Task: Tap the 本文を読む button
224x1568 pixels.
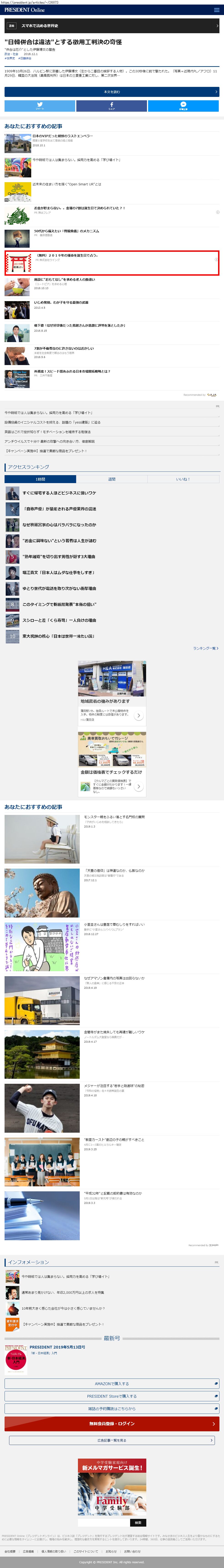Action: click(x=112, y=92)
